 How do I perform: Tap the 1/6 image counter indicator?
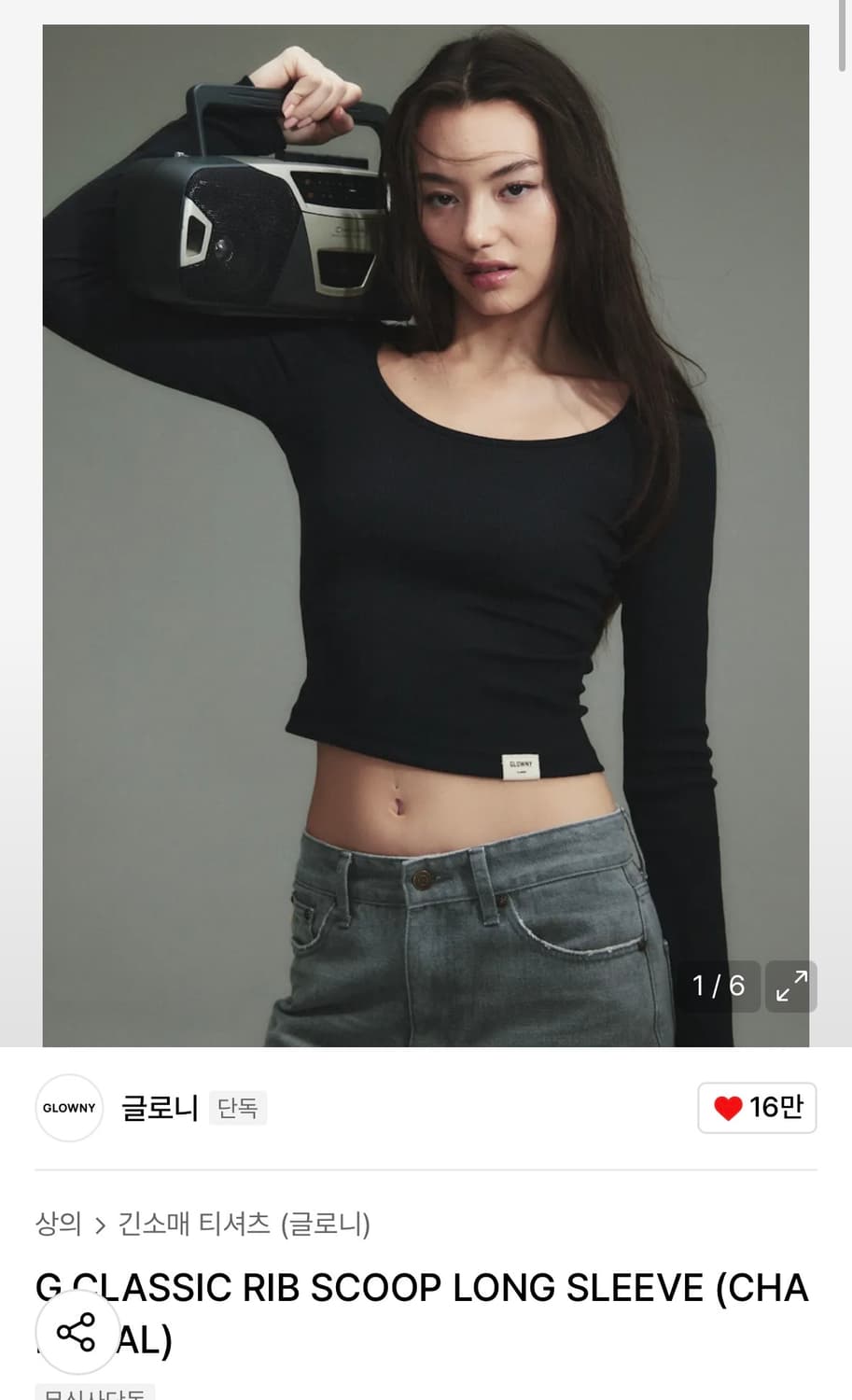click(719, 986)
